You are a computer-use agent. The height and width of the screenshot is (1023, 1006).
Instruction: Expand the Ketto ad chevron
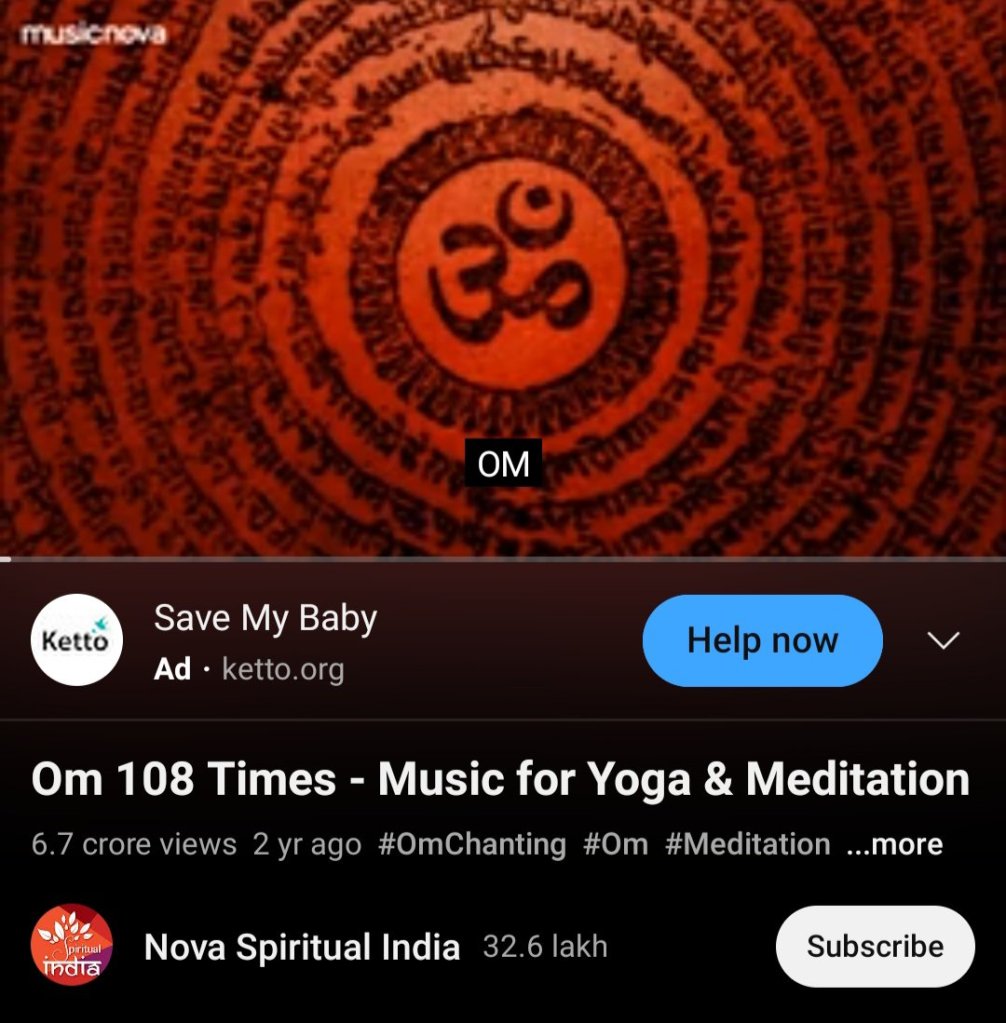[x=943, y=641]
